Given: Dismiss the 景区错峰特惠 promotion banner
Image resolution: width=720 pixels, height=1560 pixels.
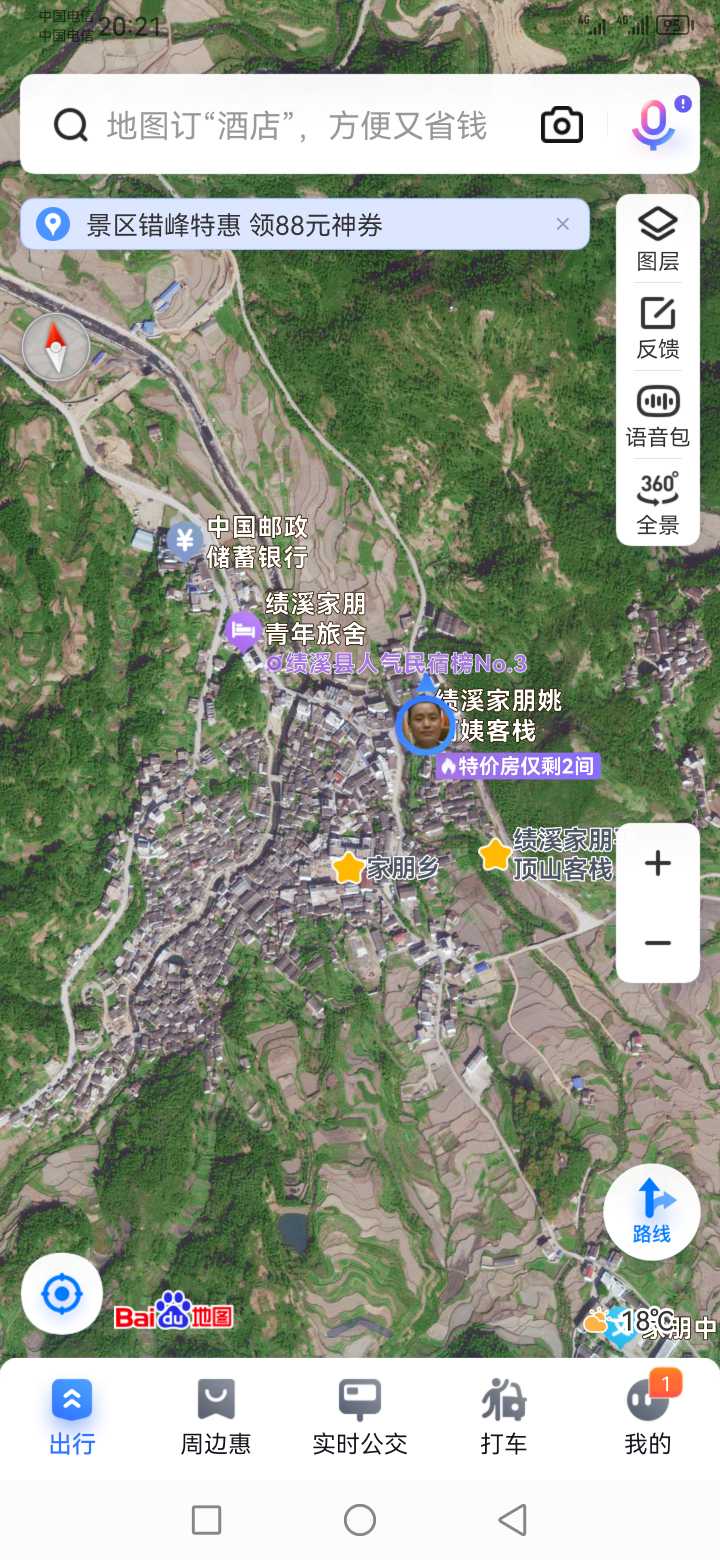Looking at the screenshot, I should click(x=563, y=224).
